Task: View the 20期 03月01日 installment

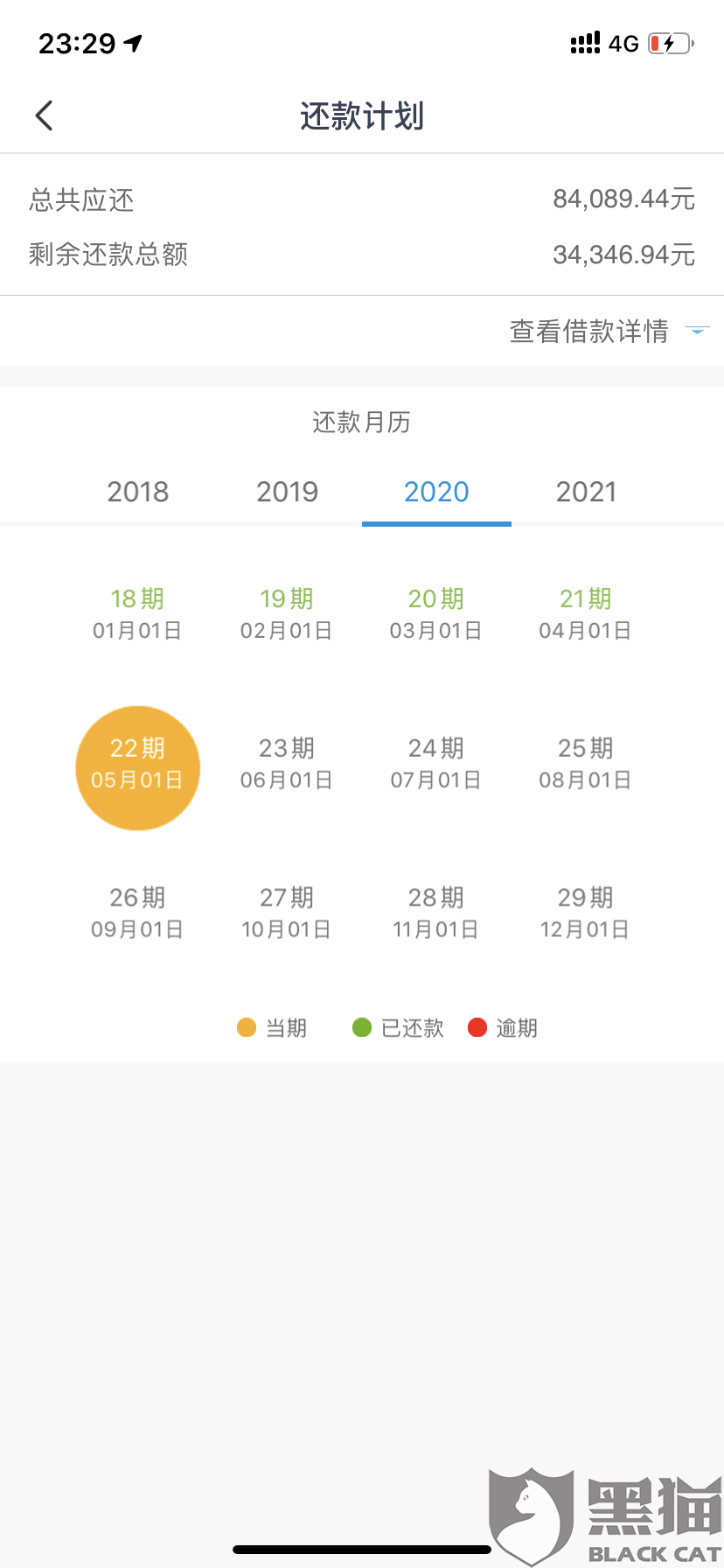Action: point(436,613)
